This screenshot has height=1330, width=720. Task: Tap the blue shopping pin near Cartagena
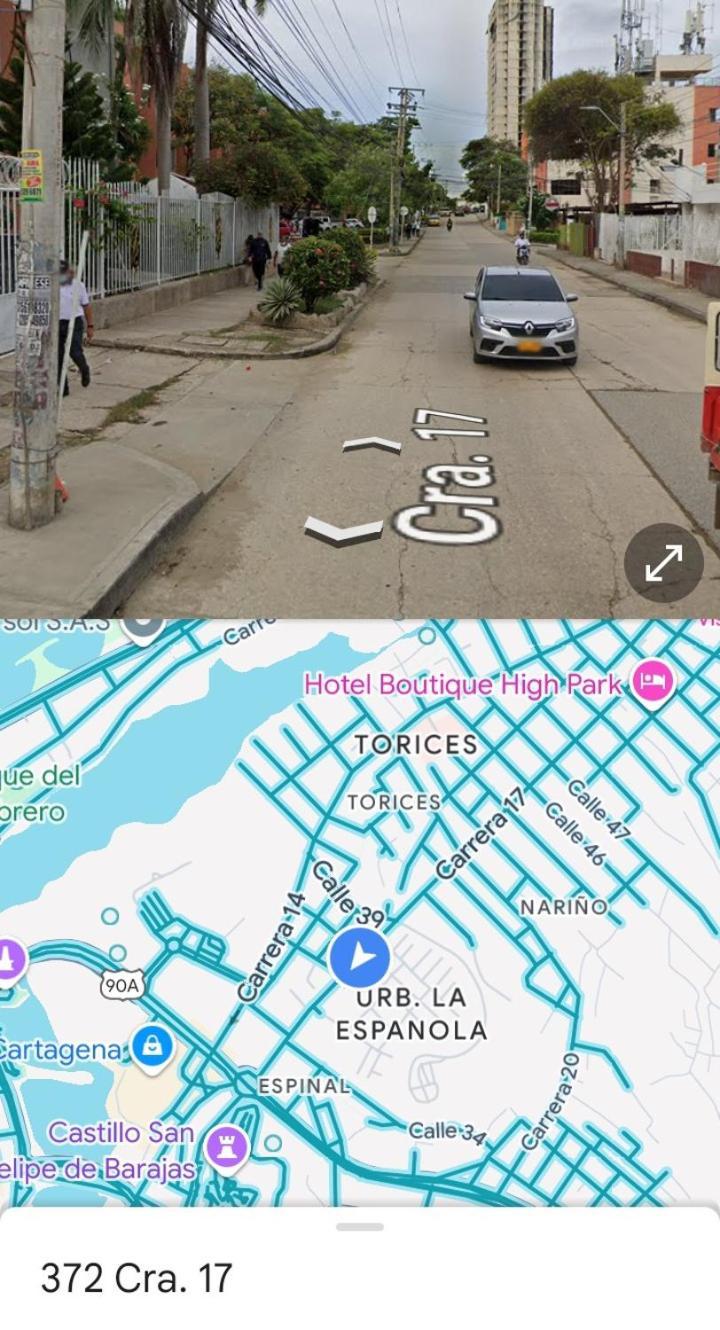(152, 1047)
